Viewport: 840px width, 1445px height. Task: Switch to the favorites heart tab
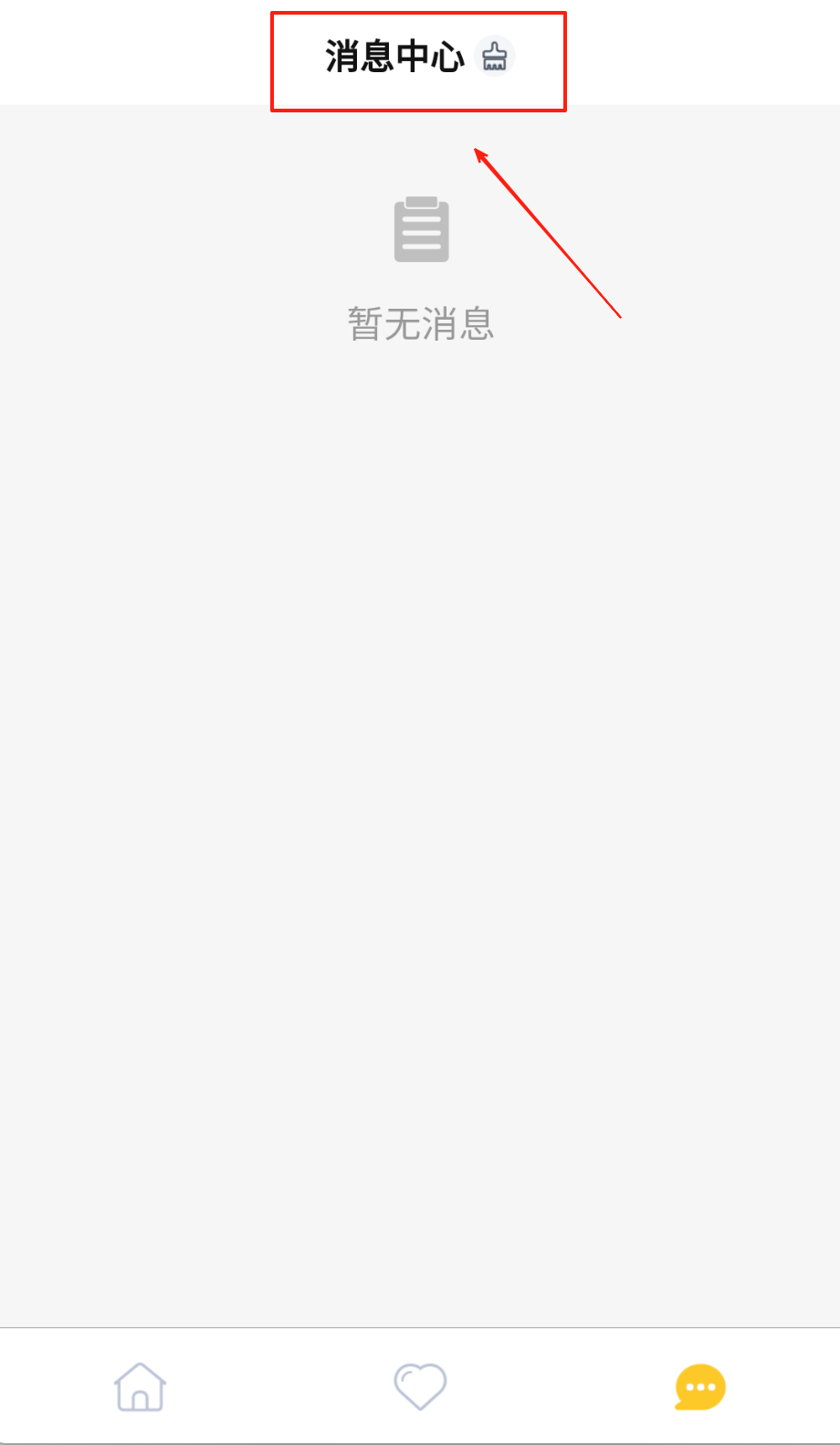(x=420, y=1387)
